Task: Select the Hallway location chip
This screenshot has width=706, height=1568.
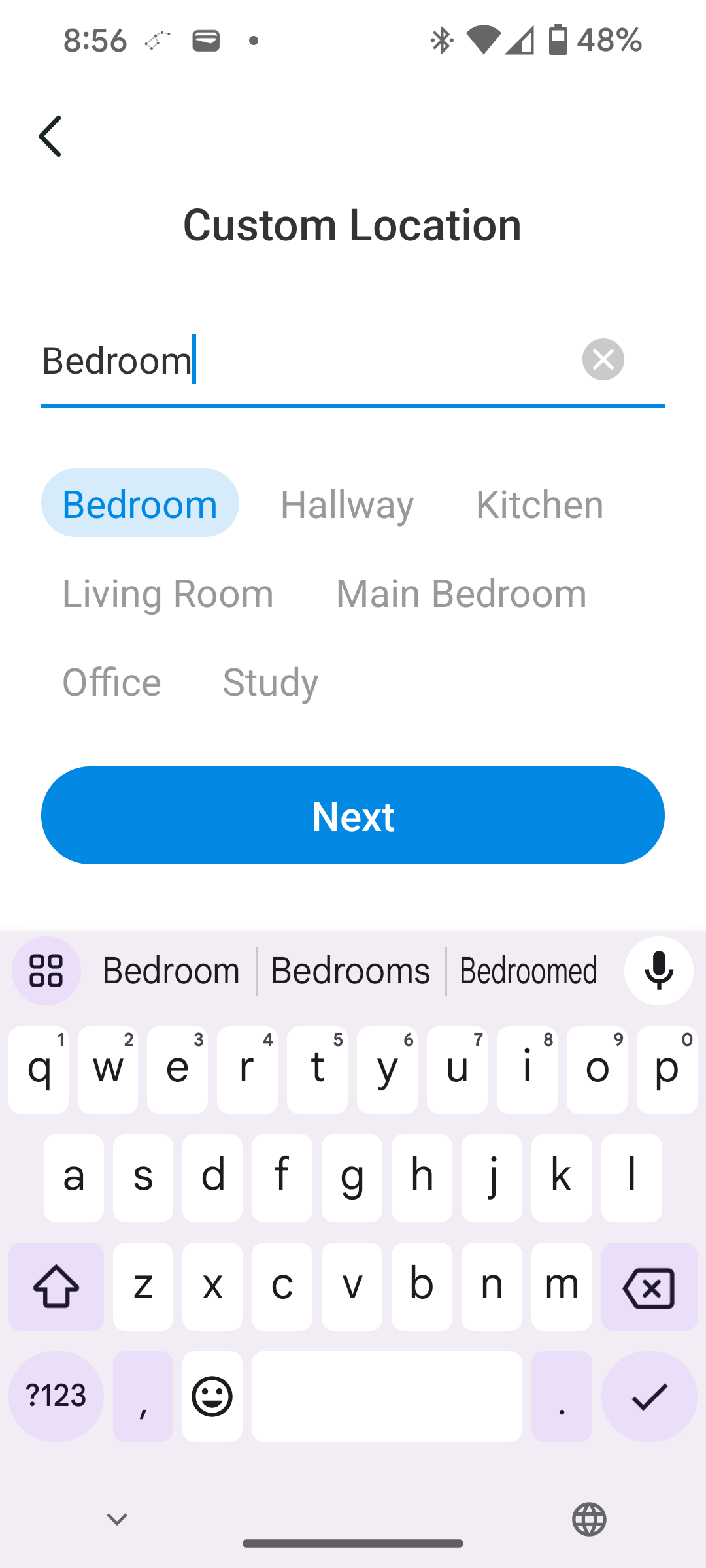Action: tap(347, 503)
